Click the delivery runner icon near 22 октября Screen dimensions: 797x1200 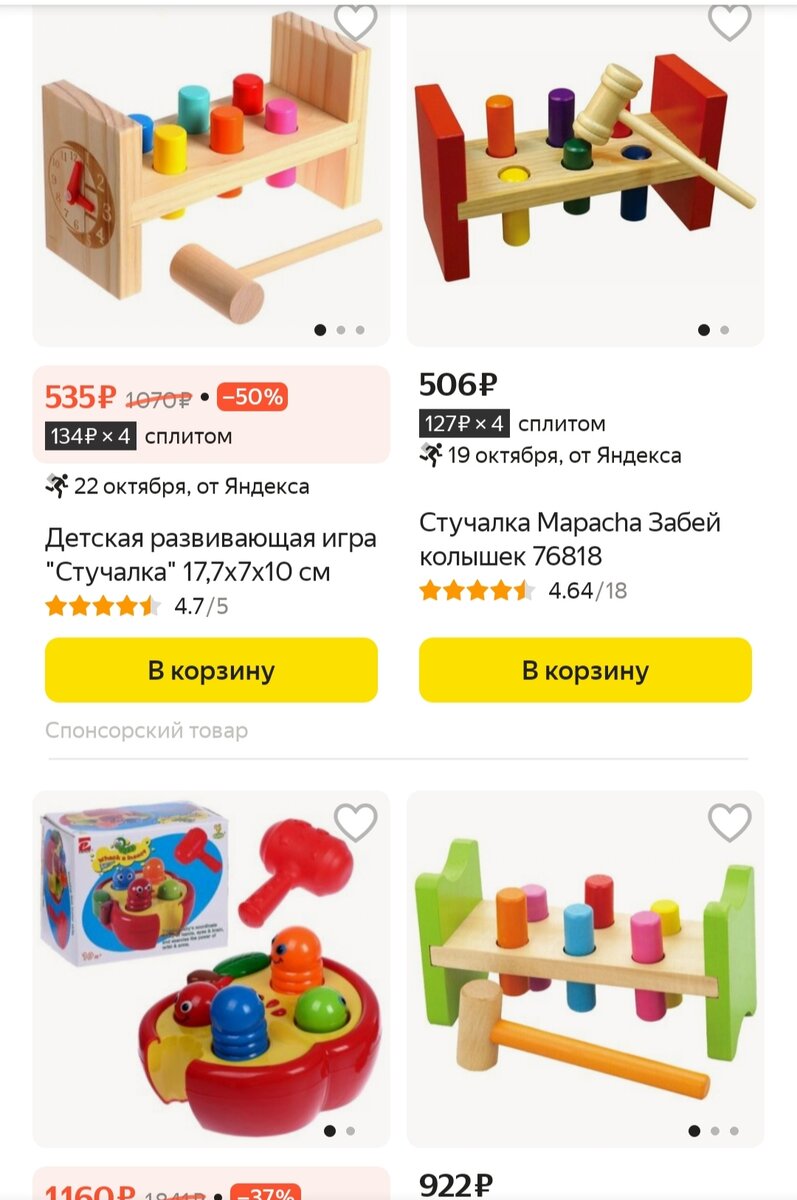click(x=56, y=487)
